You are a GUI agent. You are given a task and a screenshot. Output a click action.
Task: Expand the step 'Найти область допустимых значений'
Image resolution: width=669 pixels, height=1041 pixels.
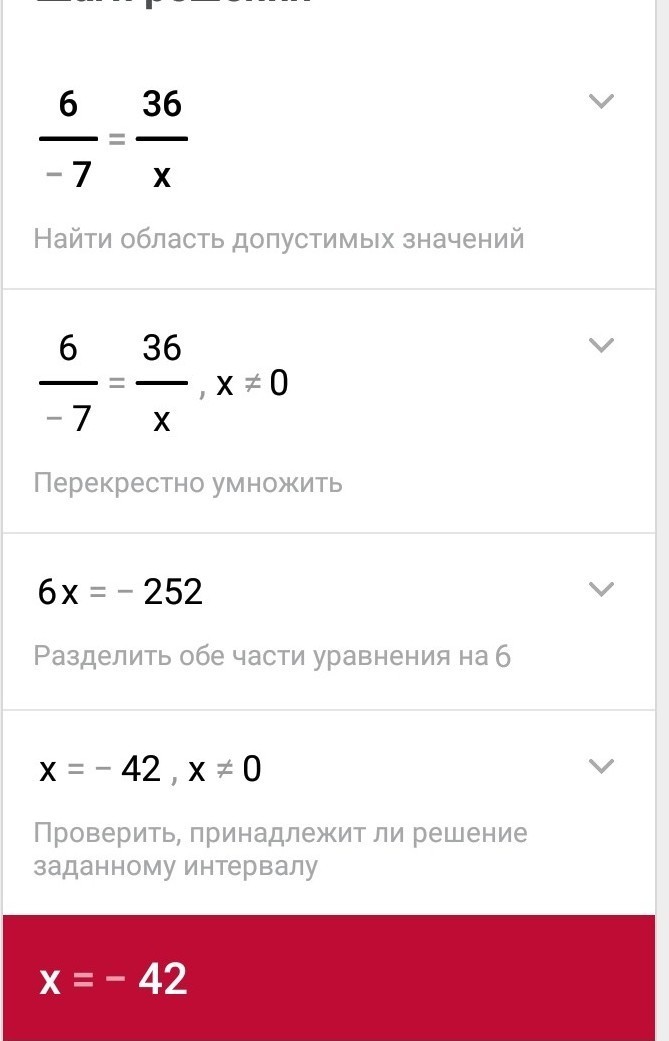pos(600,101)
